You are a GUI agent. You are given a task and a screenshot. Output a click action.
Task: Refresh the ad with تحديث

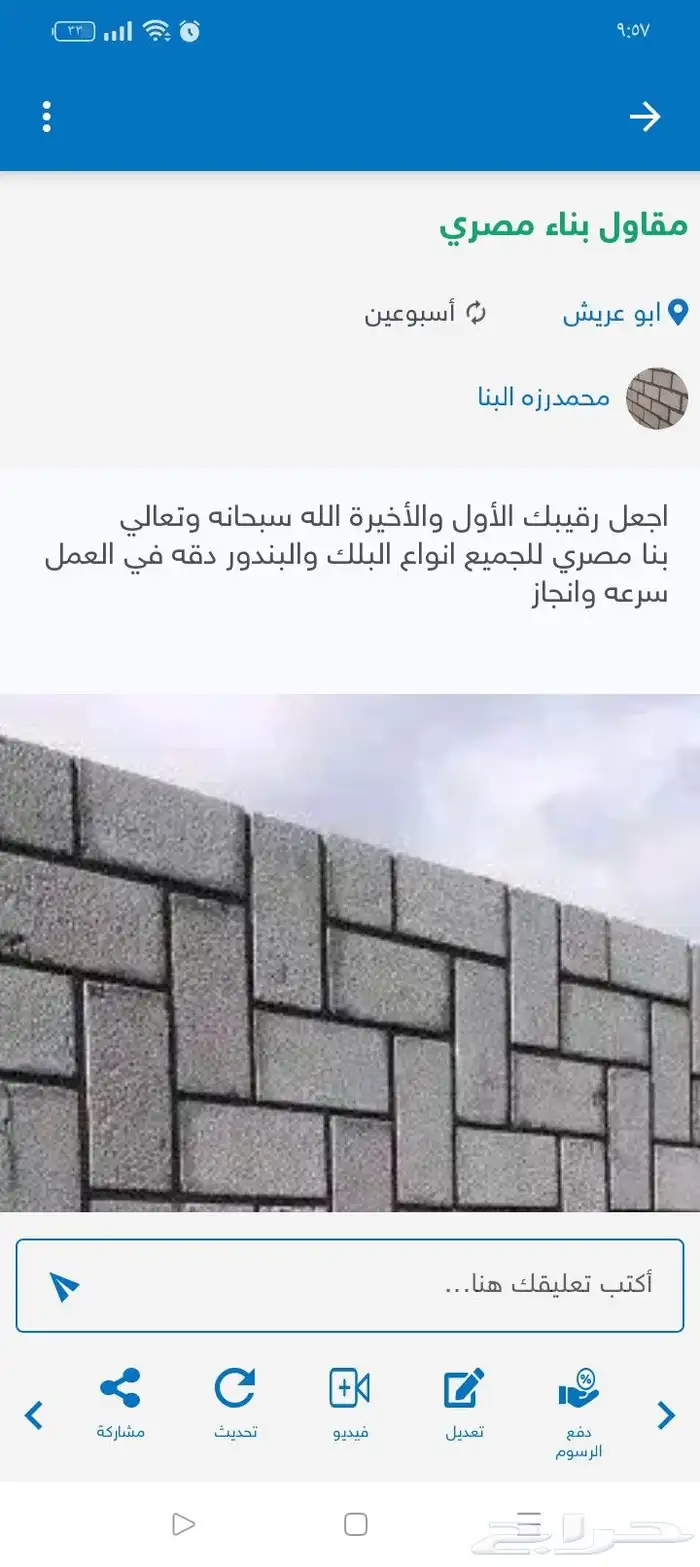click(235, 1402)
